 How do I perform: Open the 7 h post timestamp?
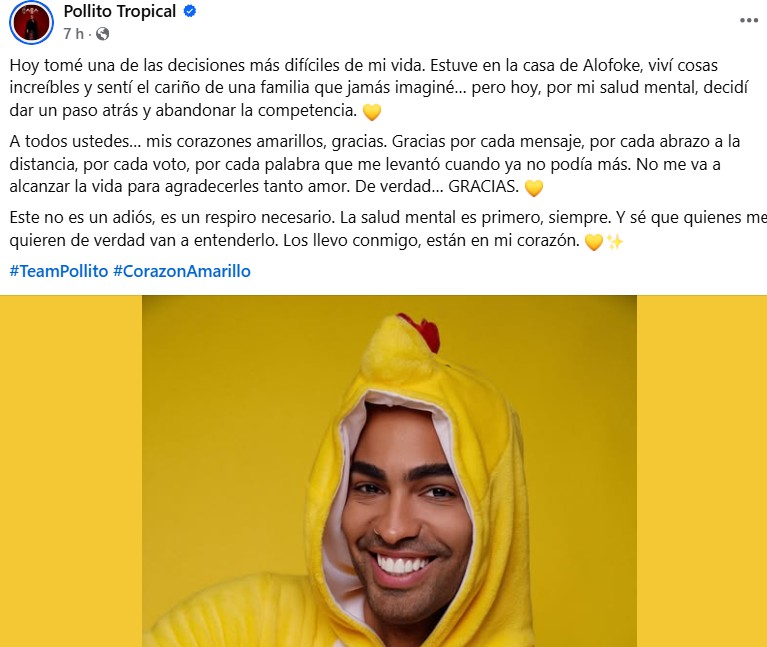tap(73, 34)
